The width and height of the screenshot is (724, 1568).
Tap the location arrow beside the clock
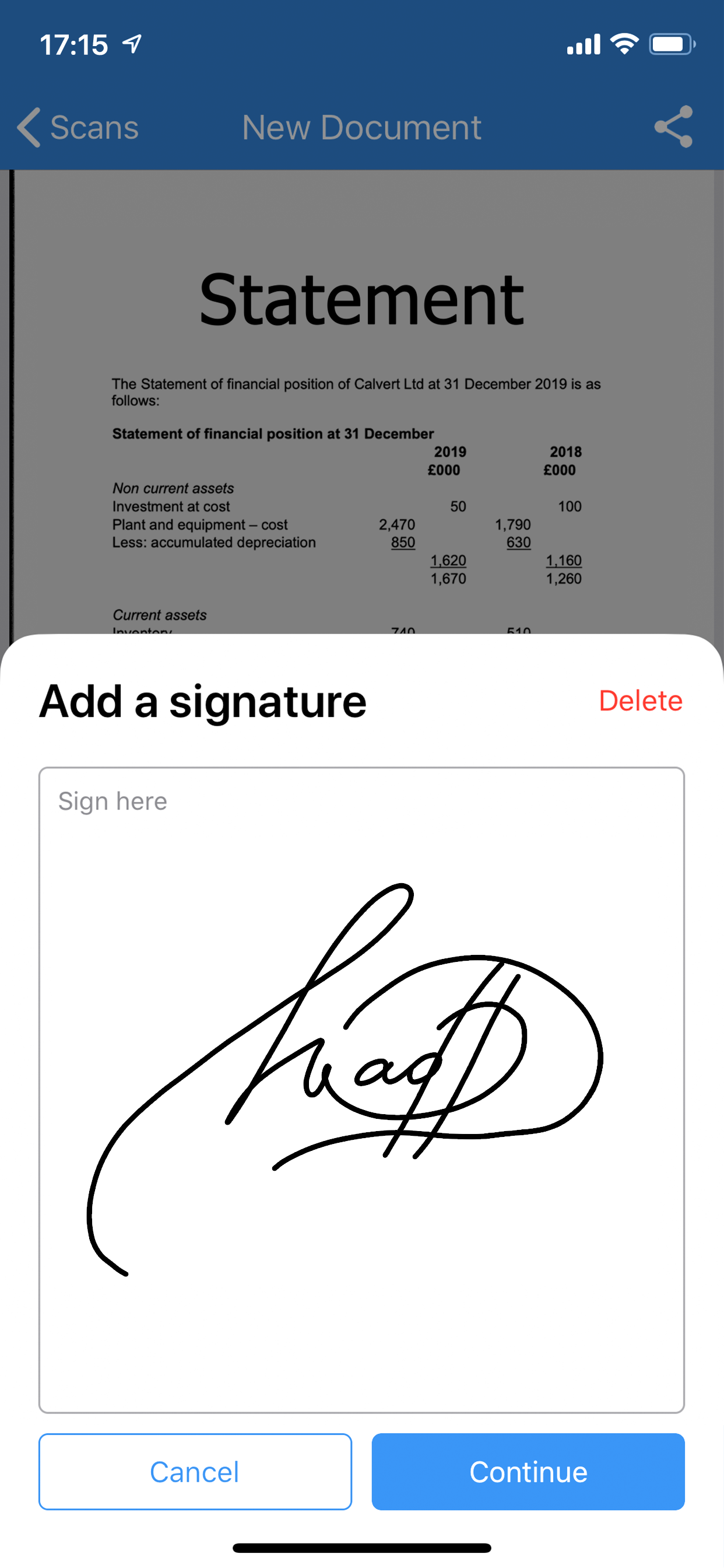131,43
